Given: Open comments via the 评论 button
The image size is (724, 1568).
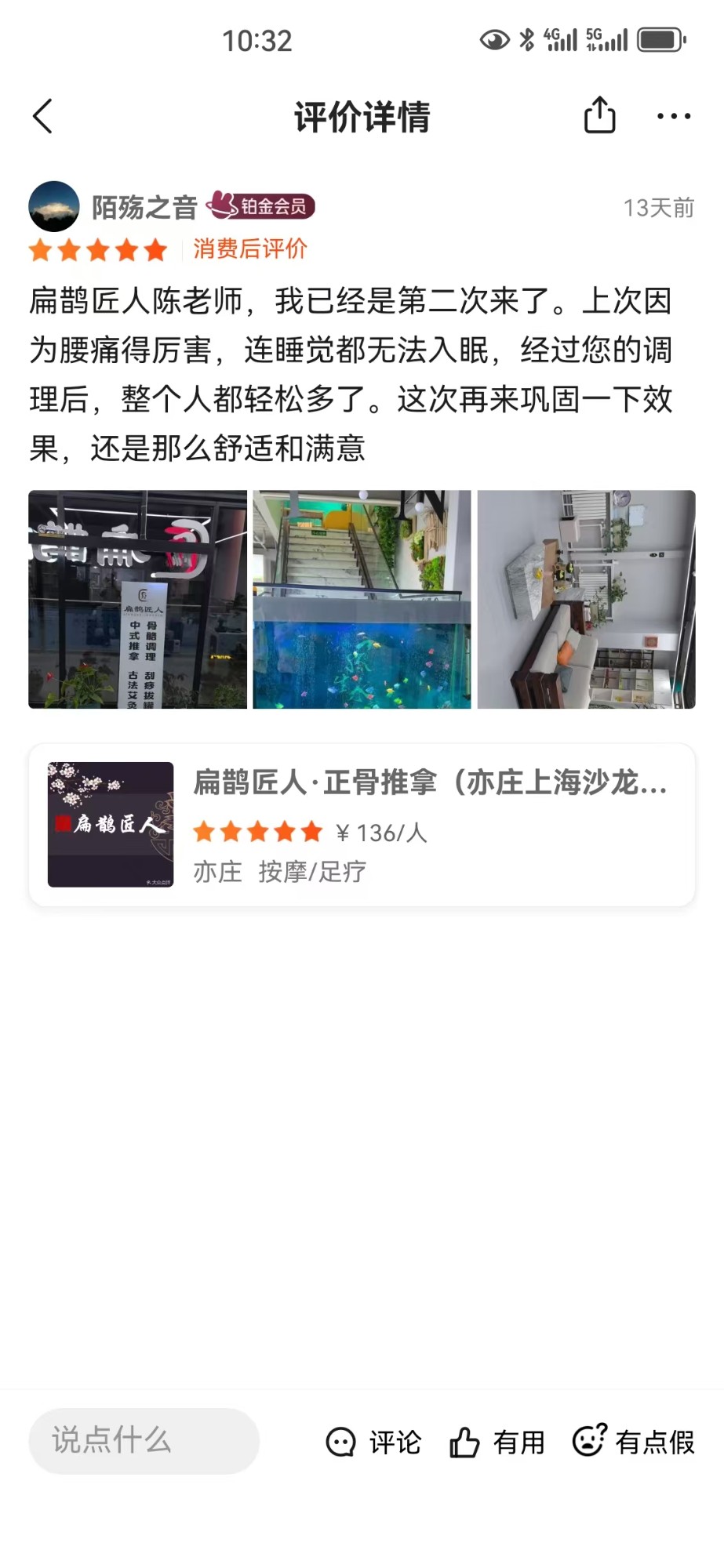Looking at the screenshot, I should 374,1442.
